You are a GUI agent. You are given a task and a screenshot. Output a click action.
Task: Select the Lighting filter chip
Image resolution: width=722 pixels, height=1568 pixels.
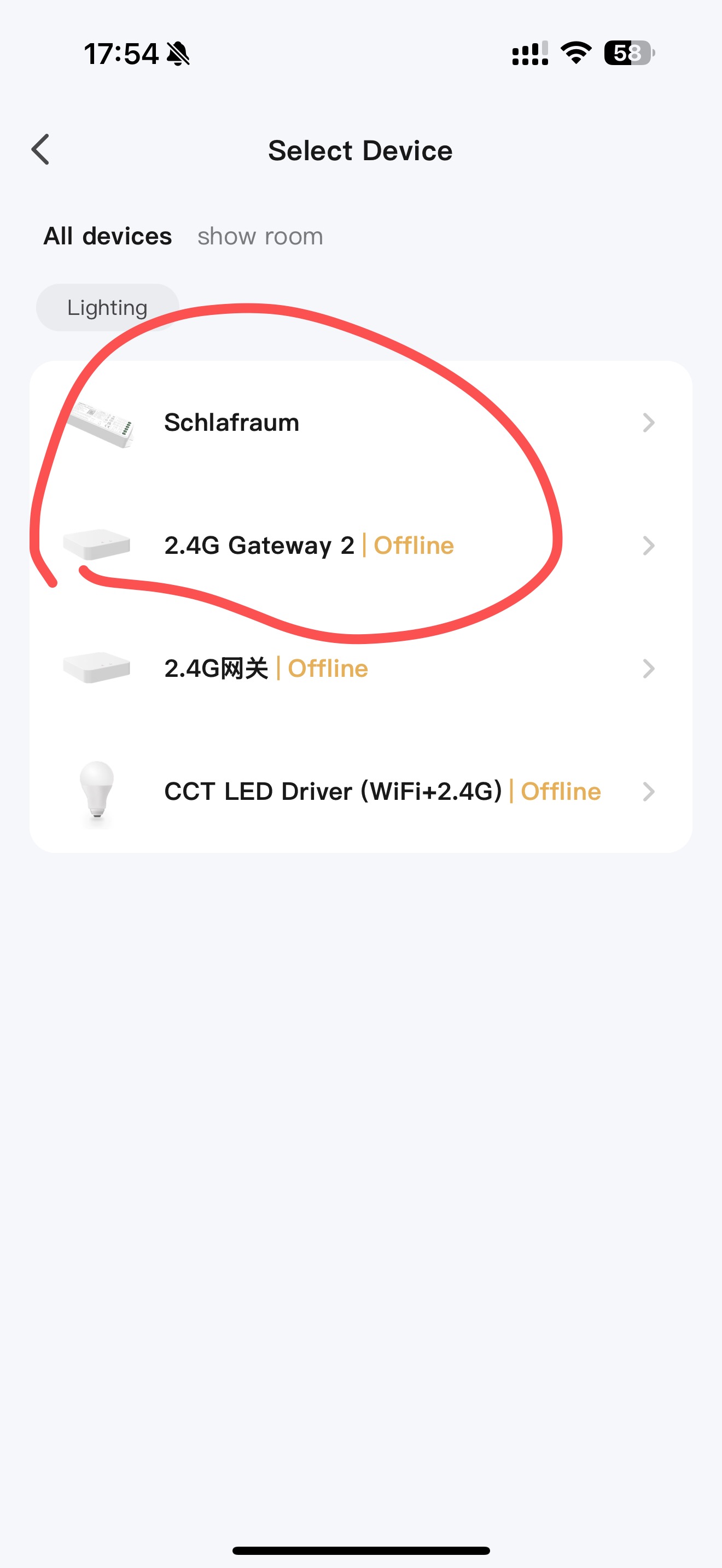point(107,308)
